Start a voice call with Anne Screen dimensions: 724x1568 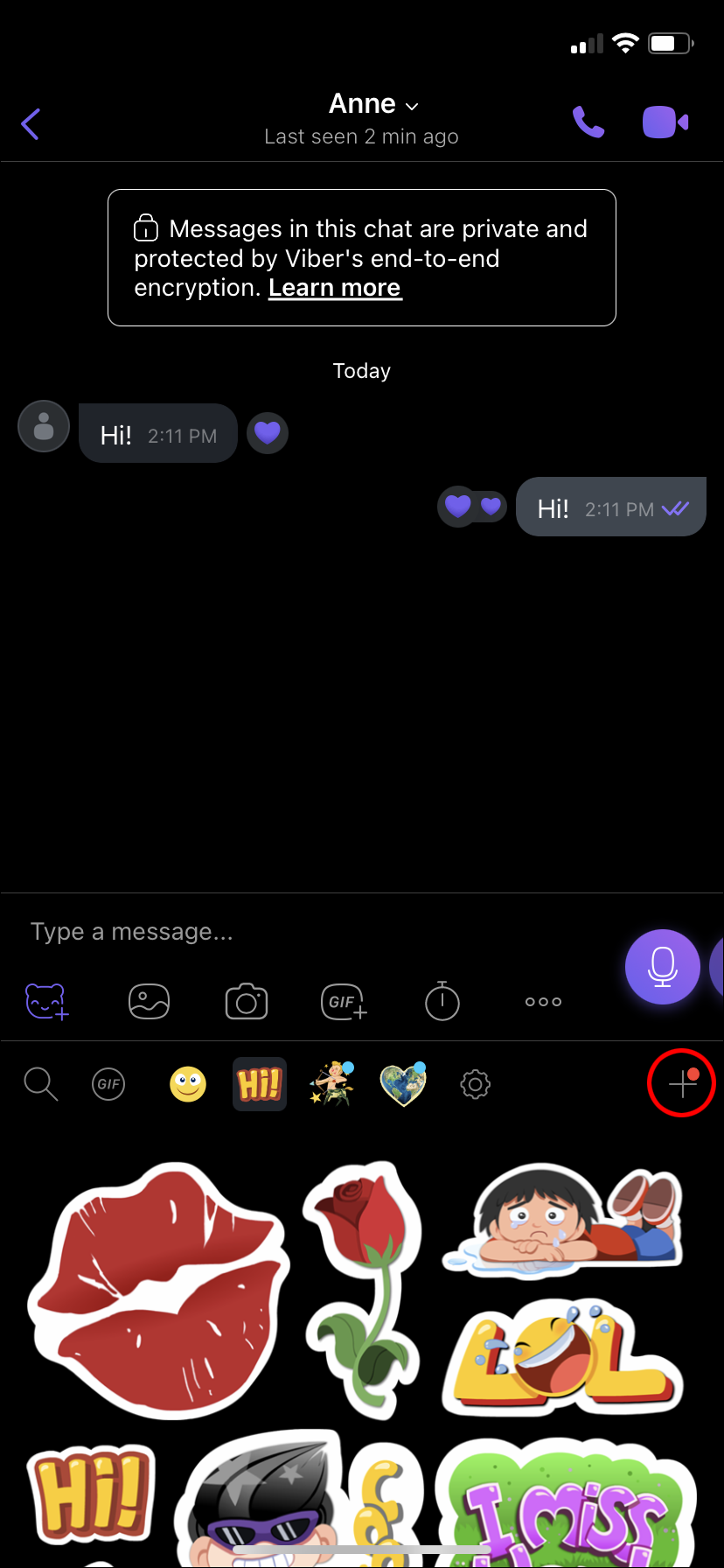point(588,122)
